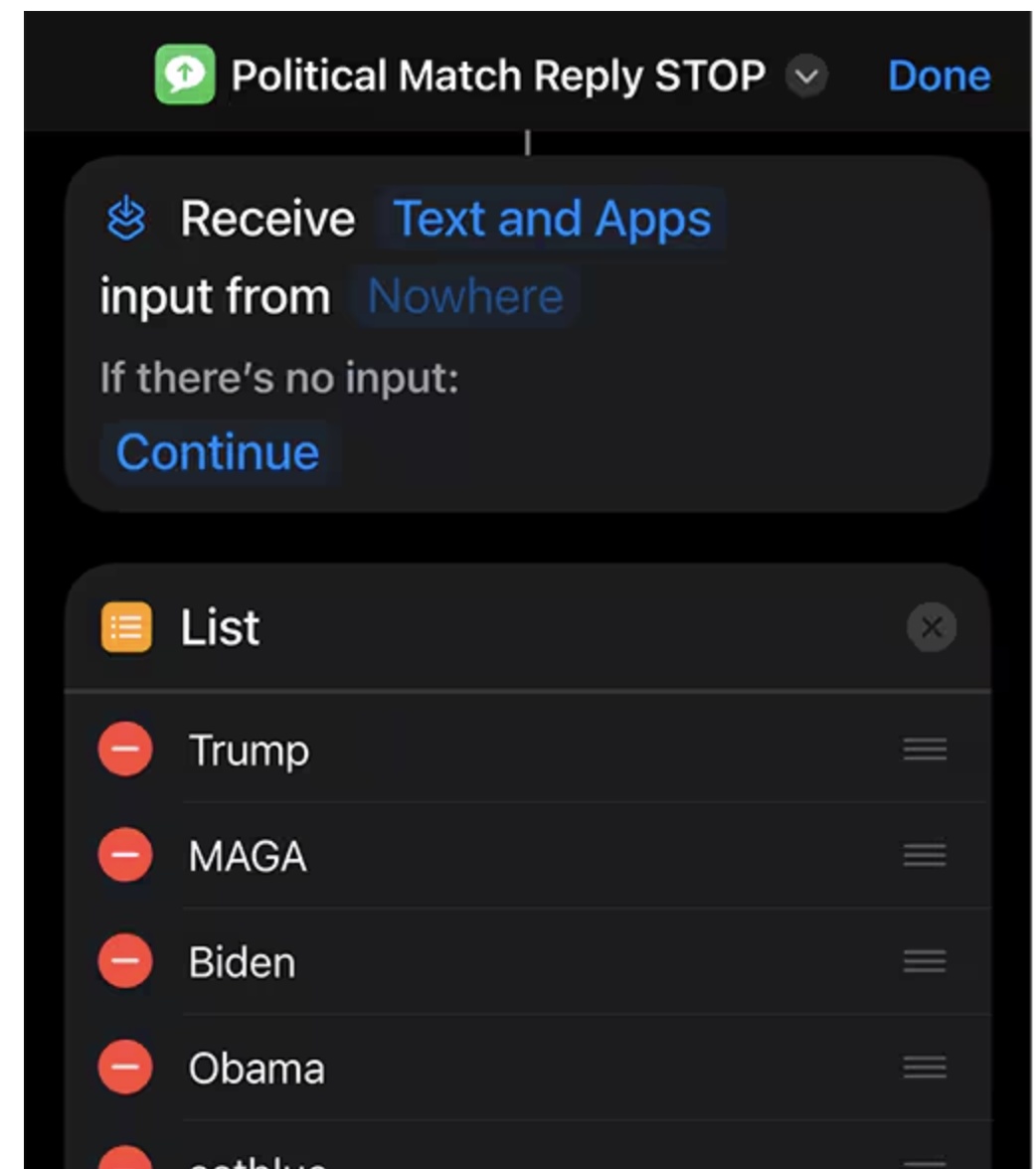Edit the Trump list item text

point(249,751)
